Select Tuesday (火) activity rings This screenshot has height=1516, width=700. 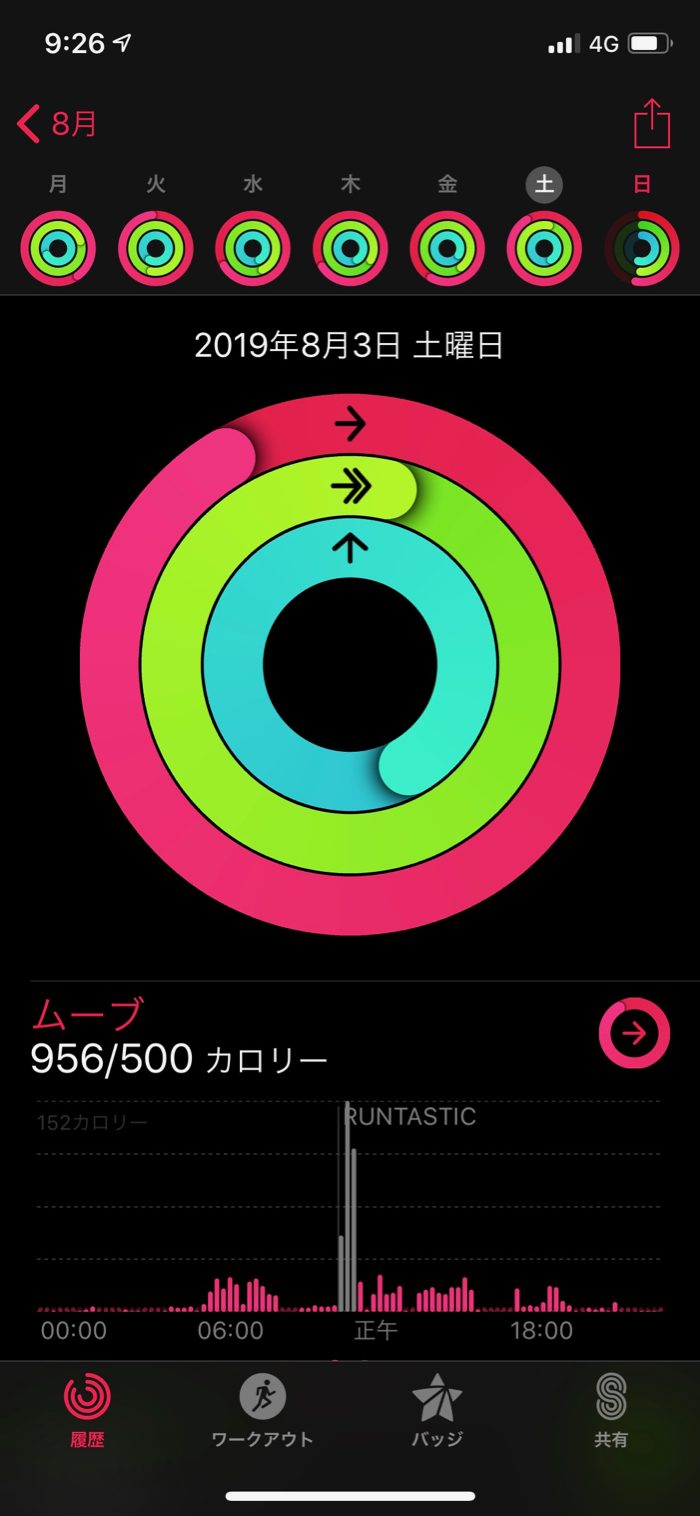156,248
